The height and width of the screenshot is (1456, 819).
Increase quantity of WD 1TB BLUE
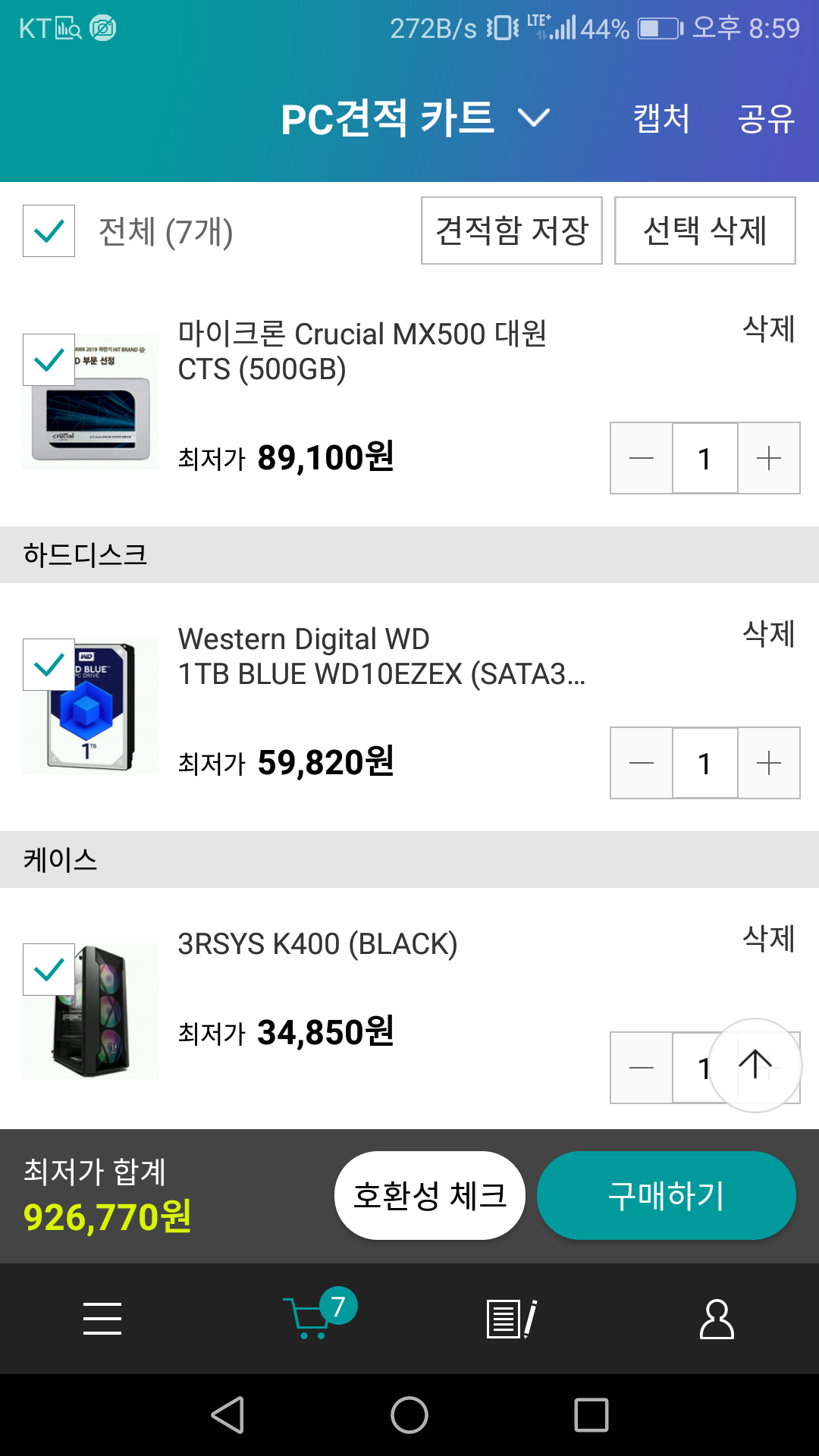(769, 763)
